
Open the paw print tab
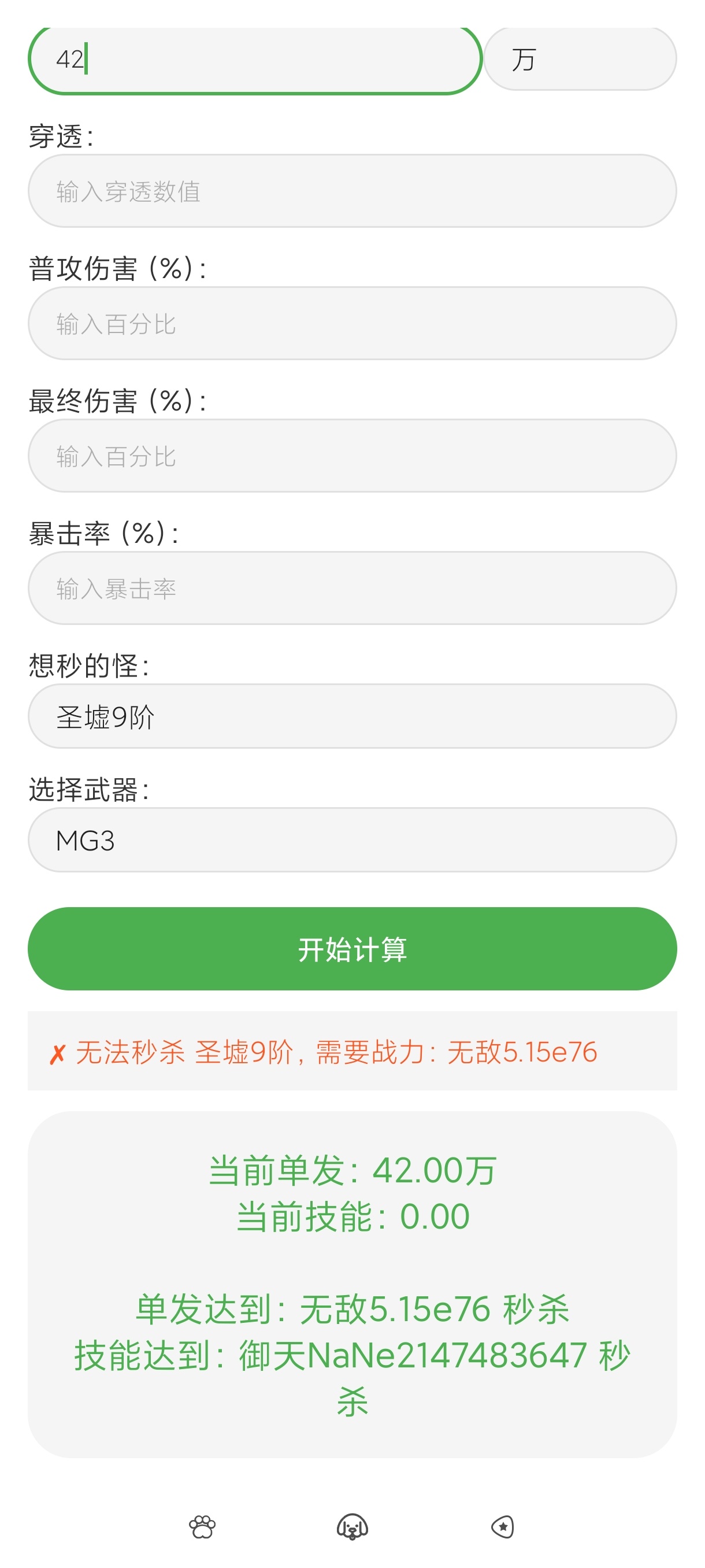click(202, 1526)
